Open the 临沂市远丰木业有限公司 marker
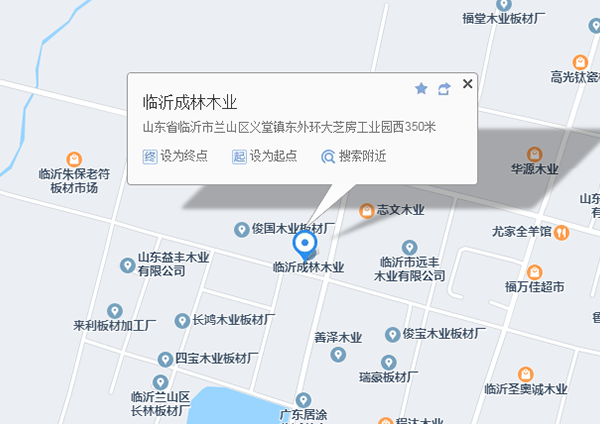Viewport: 600px width, 424px height. pos(408,247)
